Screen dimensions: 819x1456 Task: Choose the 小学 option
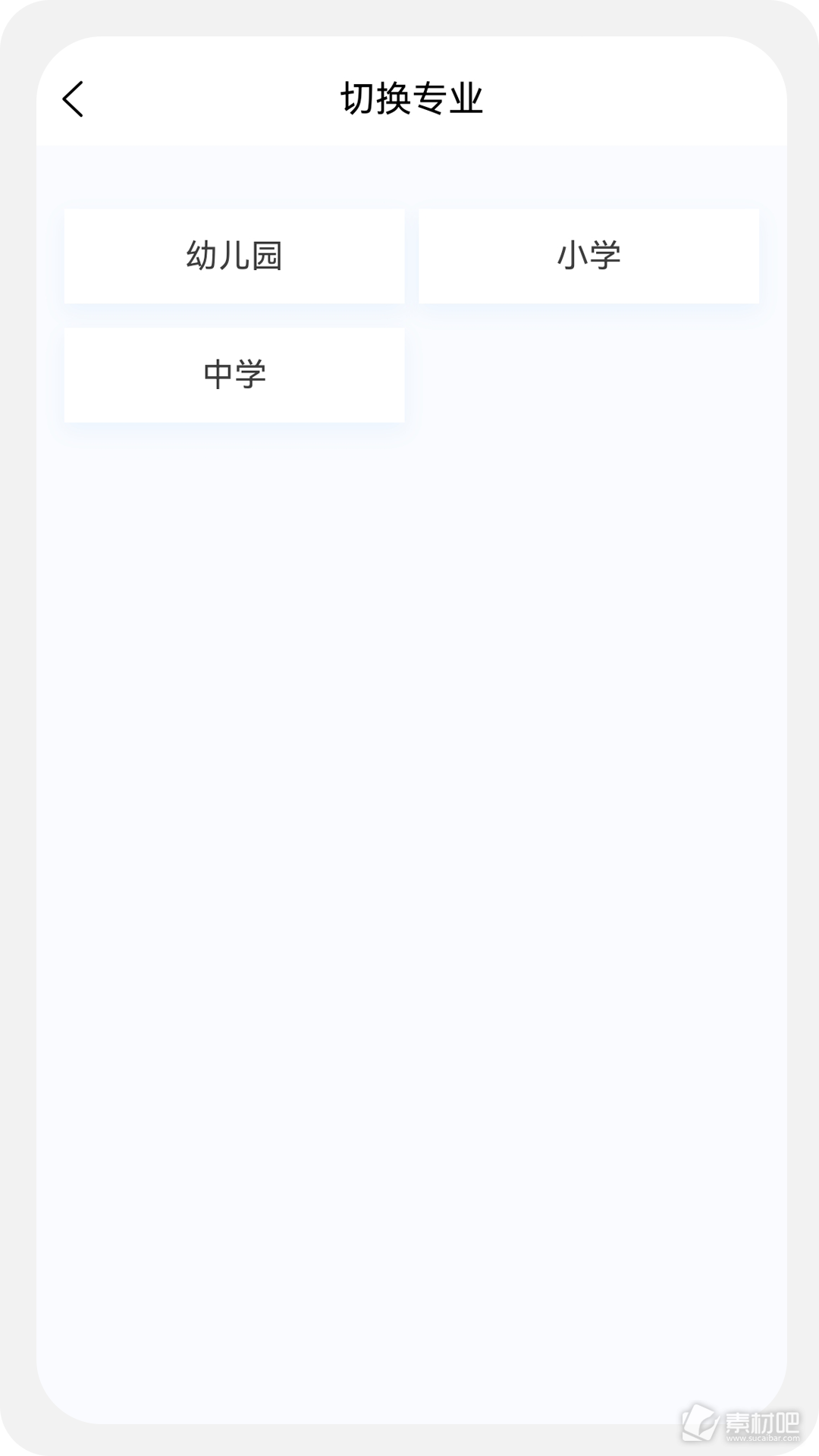click(588, 256)
